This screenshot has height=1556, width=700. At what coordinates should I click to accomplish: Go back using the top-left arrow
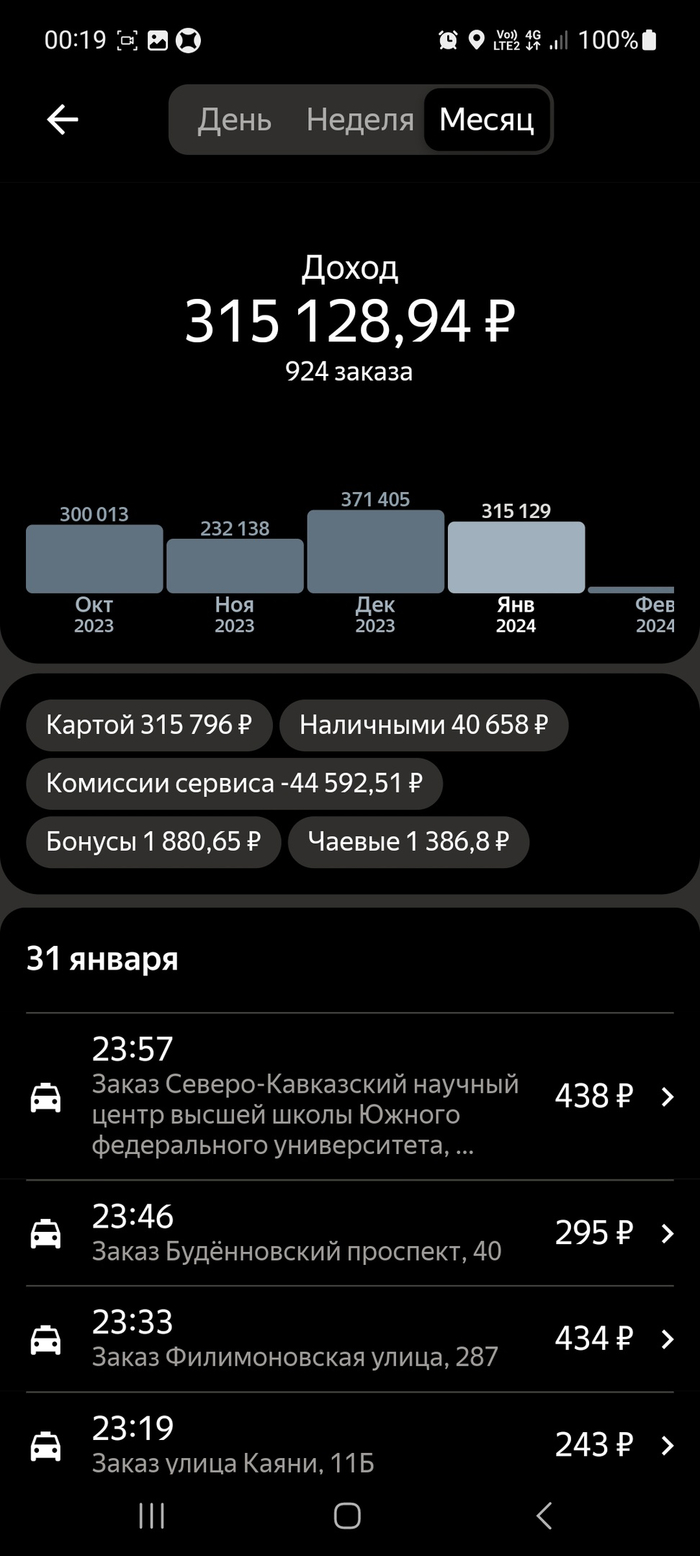point(62,120)
